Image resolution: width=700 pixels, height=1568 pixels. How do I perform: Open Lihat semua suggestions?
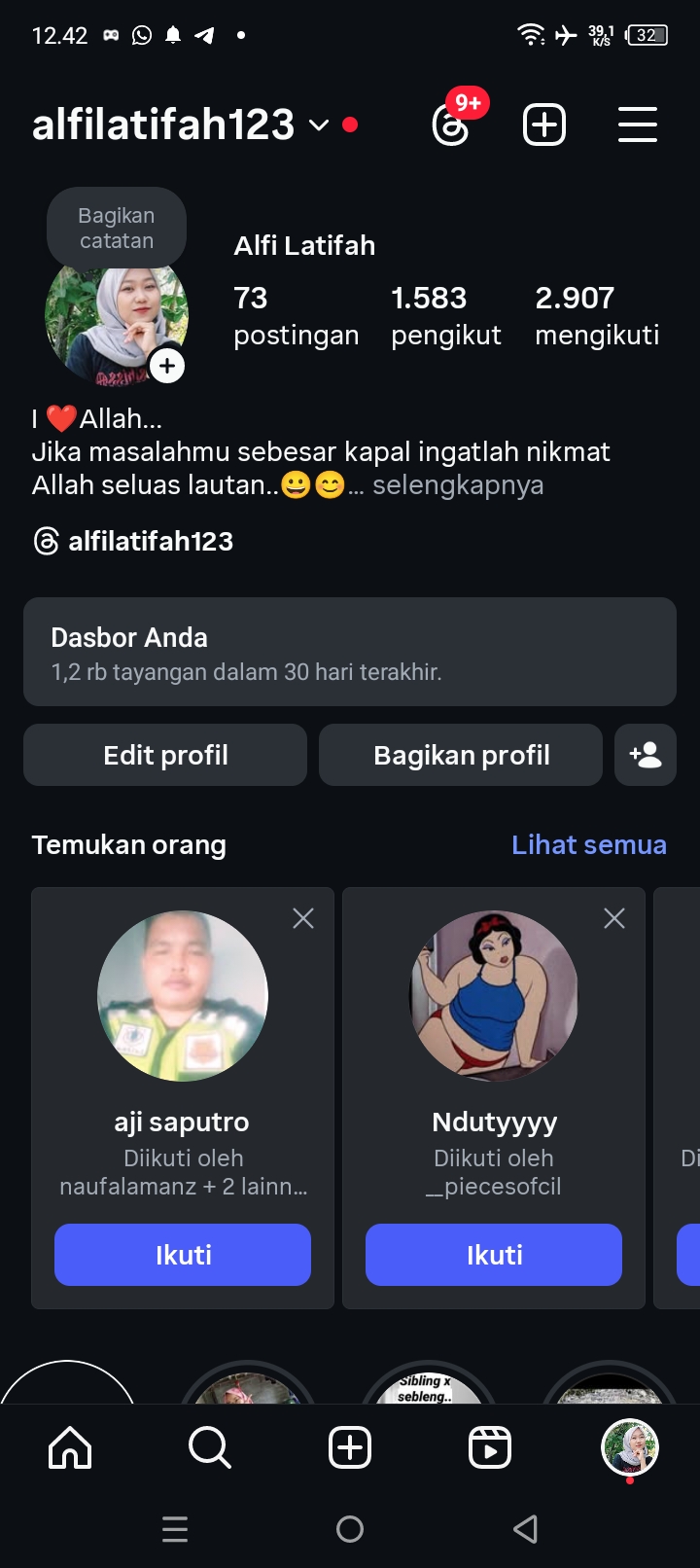[x=588, y=844]
